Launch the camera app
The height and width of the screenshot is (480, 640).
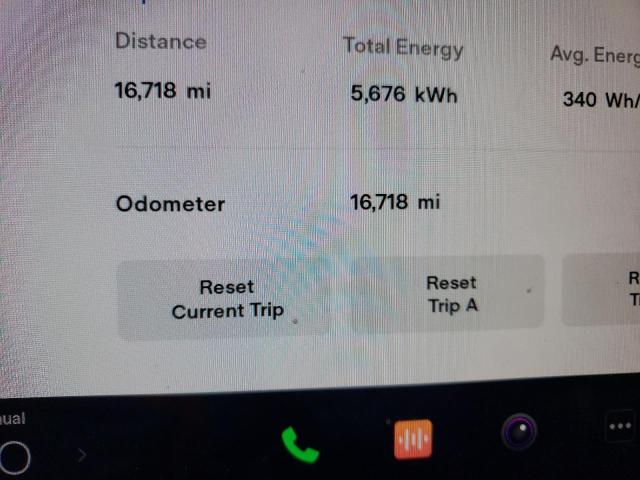pos(520,433)
